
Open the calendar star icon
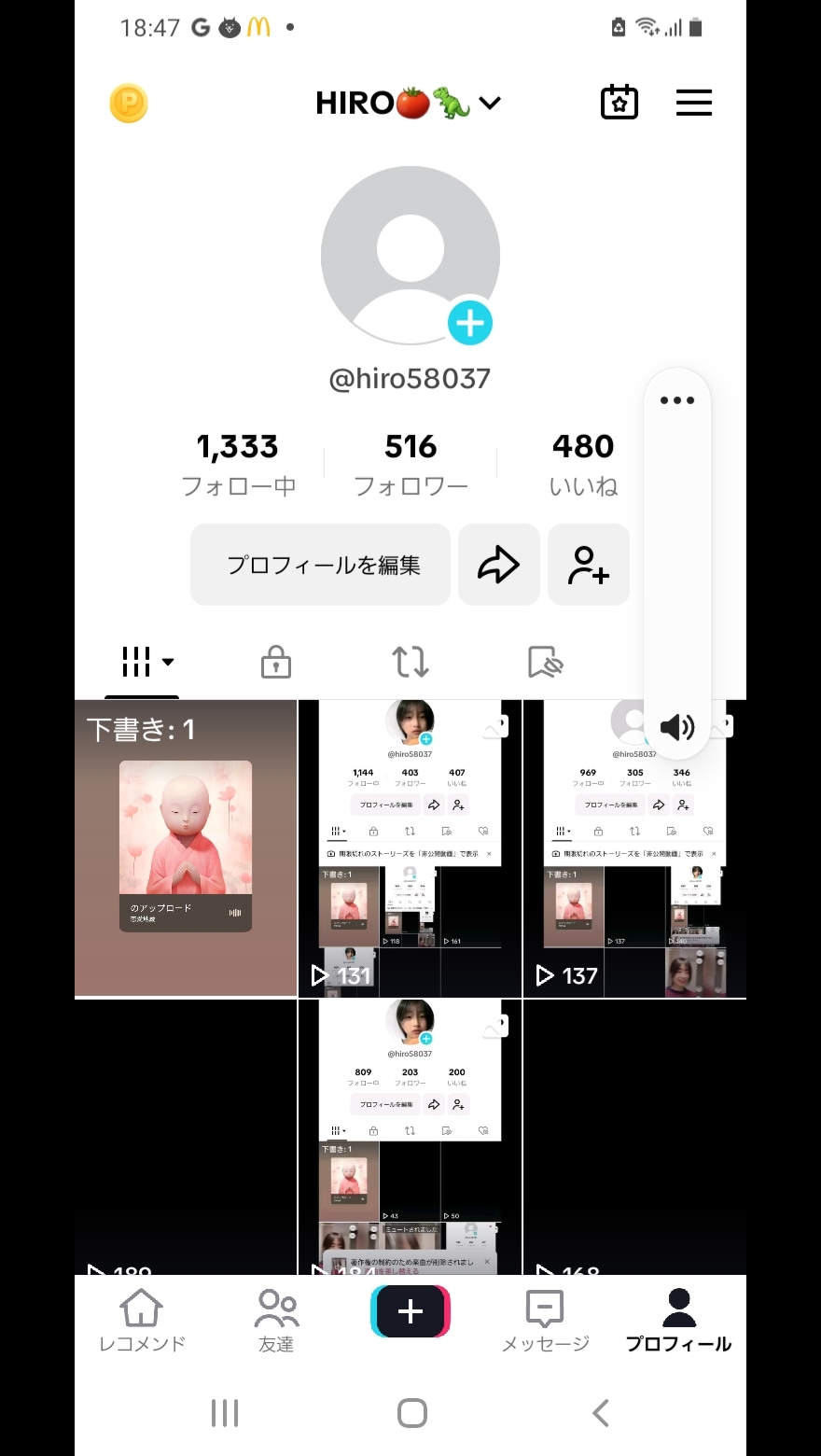[x=619, y=103]
